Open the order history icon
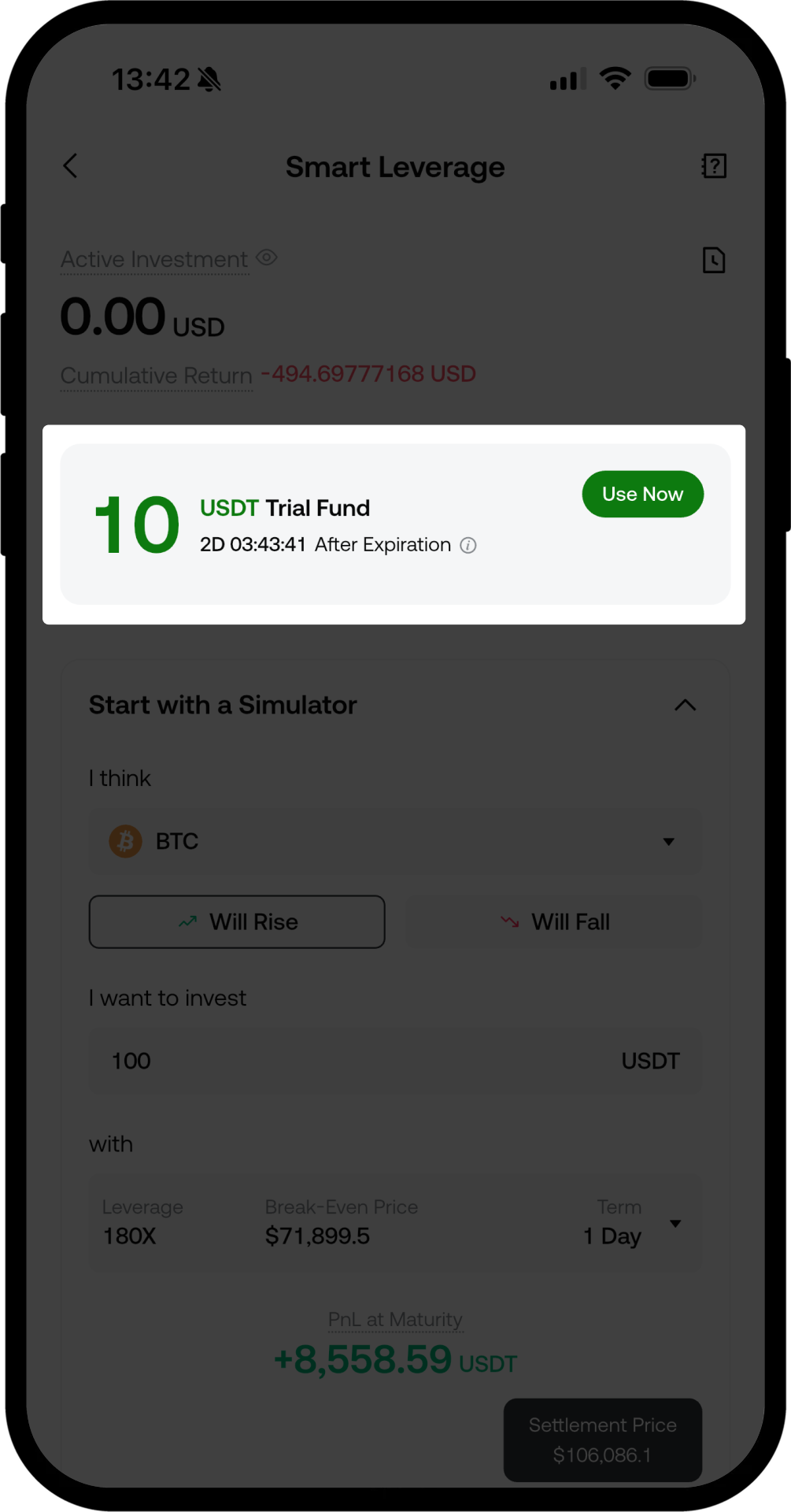Viewport: 791px width, 1512px height. click(x=713, y=260)
